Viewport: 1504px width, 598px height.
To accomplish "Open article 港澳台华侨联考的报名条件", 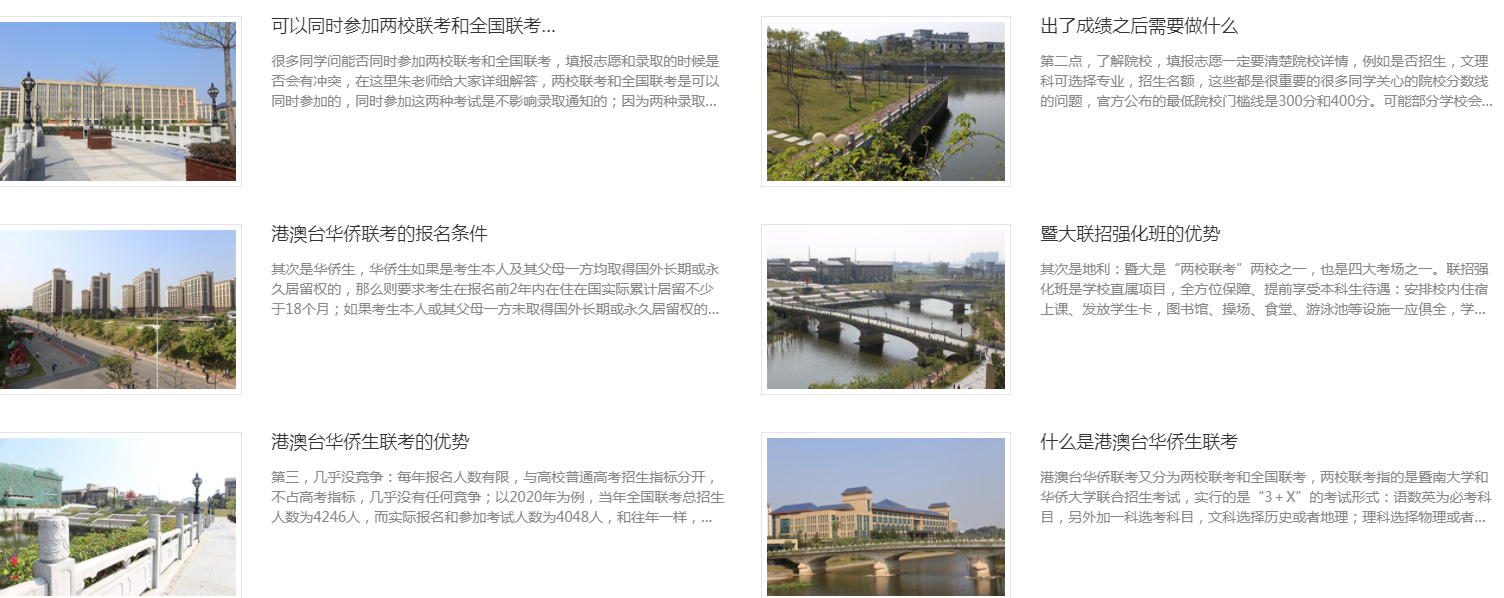I will point(379,234).
